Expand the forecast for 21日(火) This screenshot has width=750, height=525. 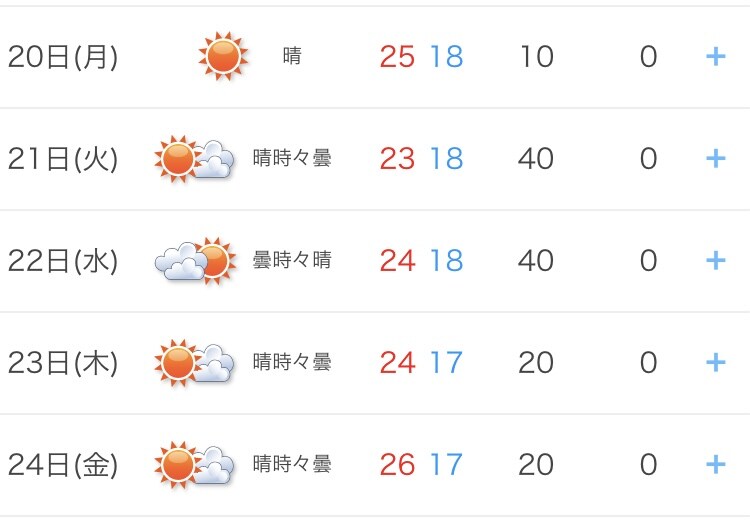[715, 158]
